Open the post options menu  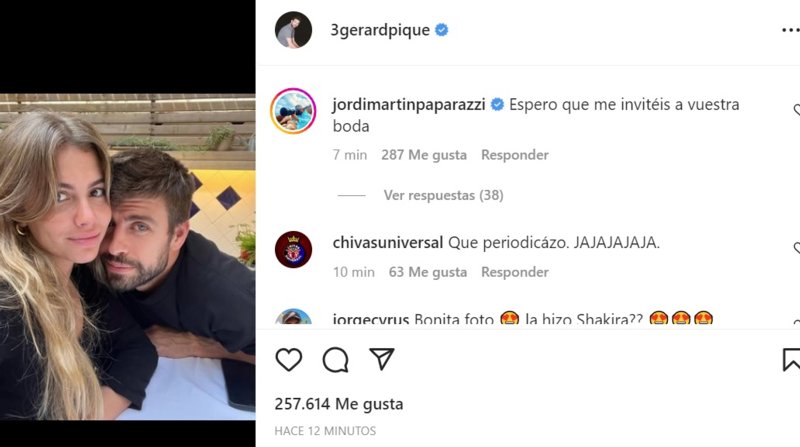(x=790, y=30)
